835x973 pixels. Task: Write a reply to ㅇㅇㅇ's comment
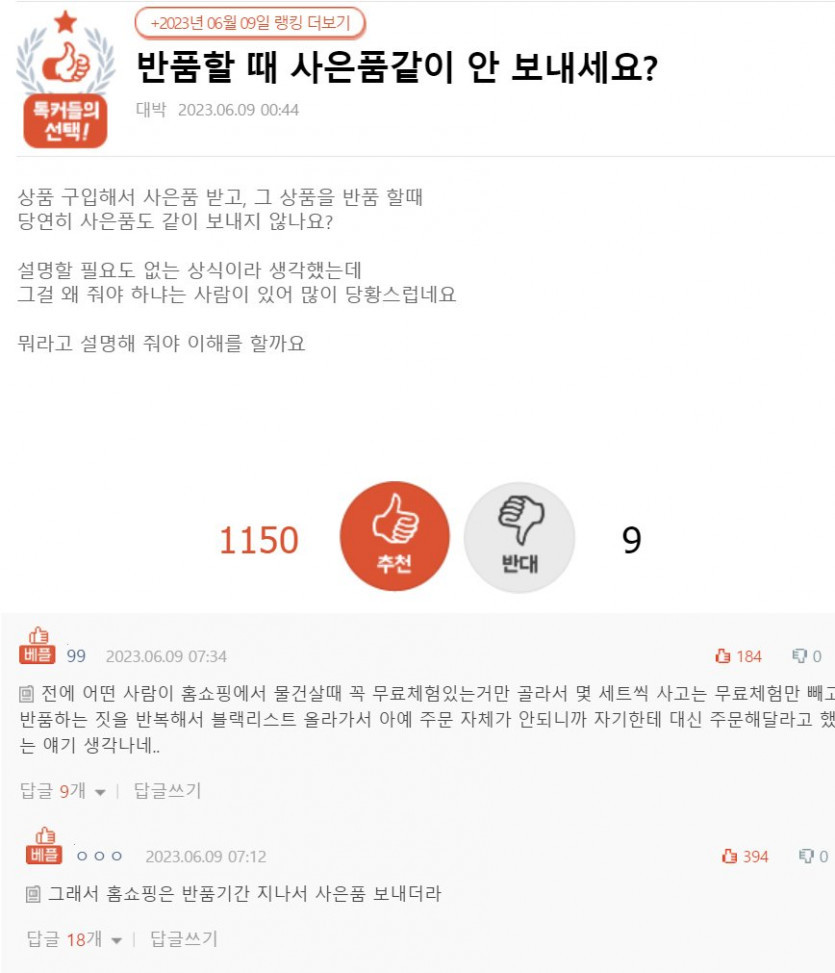pyautogui.click(x=183, y=939)
